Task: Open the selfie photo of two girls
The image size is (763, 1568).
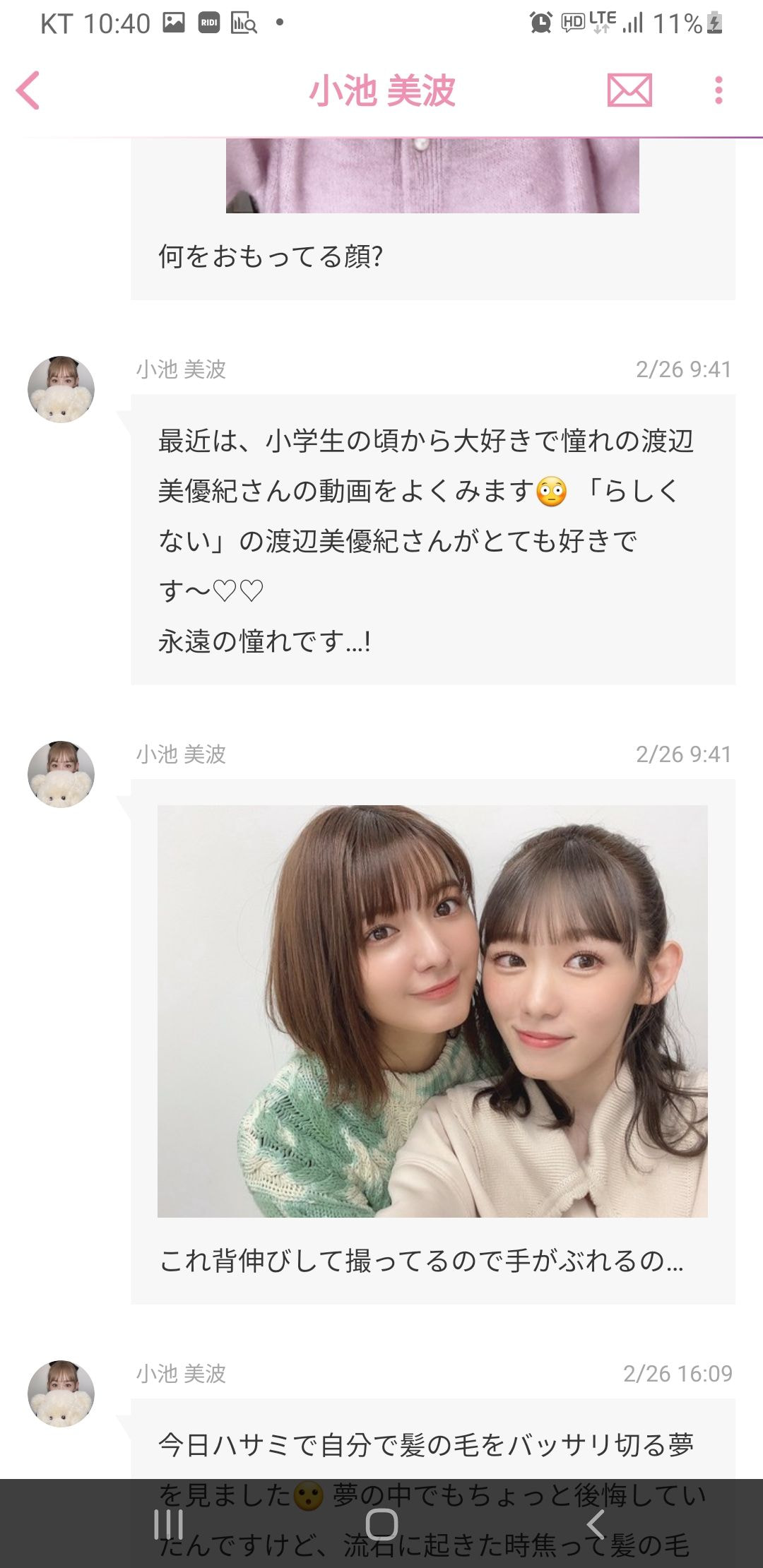Action: point(432,1010)
